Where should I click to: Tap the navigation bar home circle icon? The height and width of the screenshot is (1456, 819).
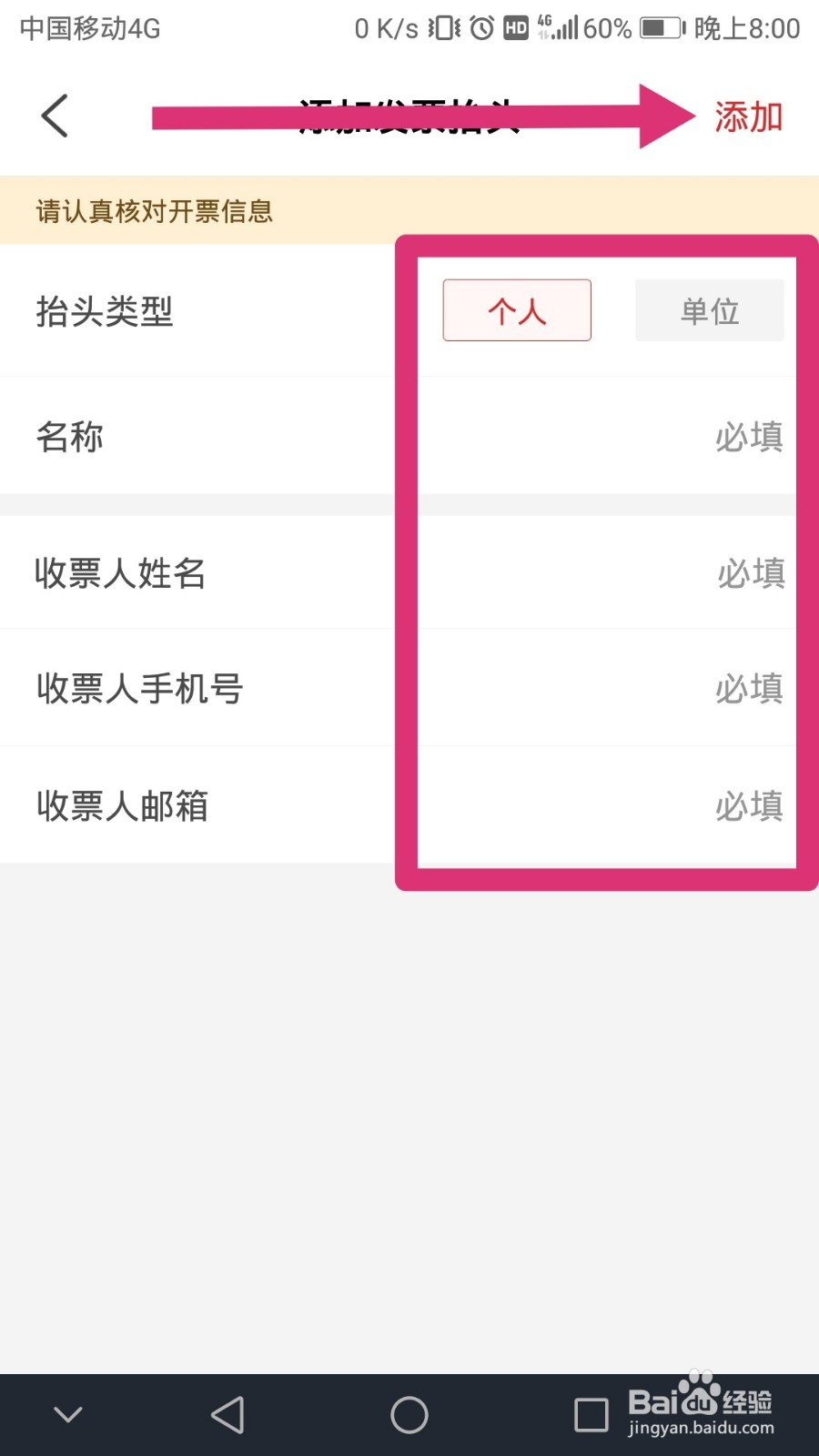pyautogui.click(x=409, y=1415)
